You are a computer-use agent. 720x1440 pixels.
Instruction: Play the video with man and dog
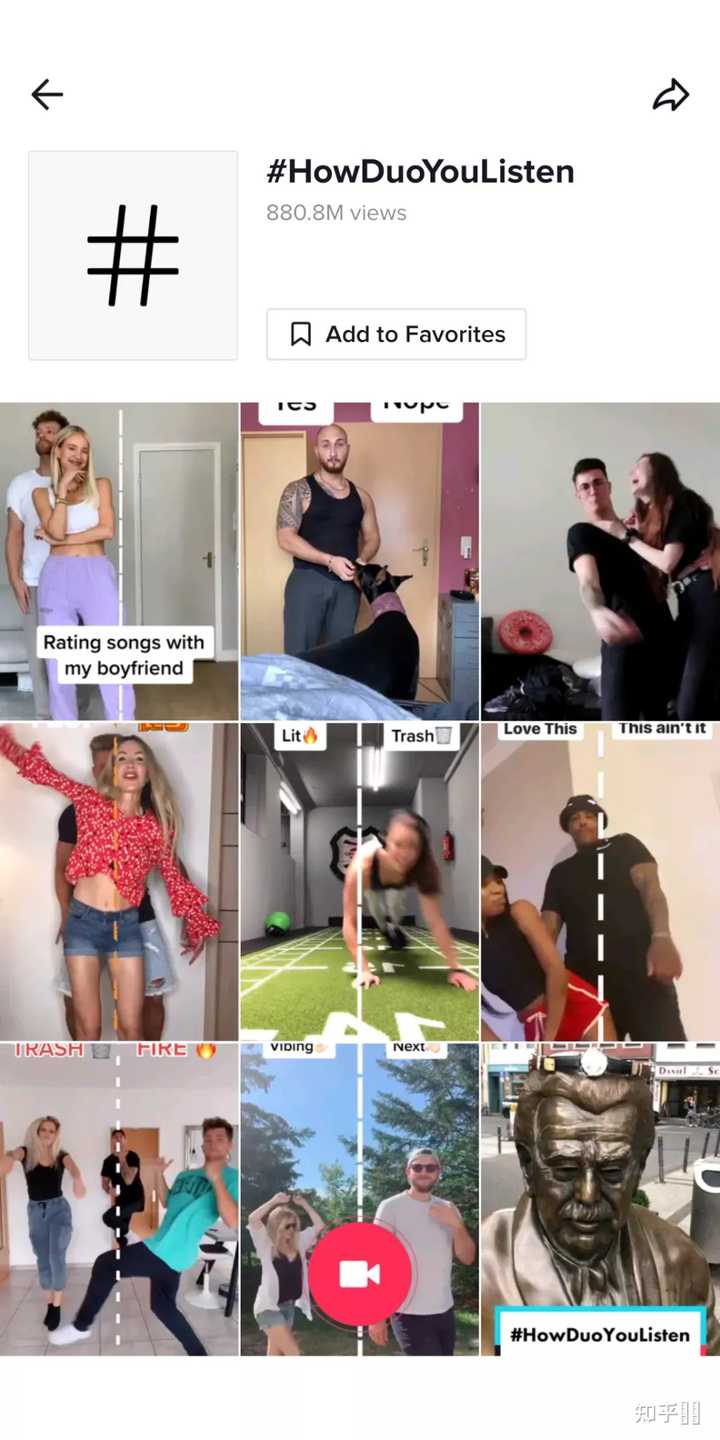tap(359, 560)
